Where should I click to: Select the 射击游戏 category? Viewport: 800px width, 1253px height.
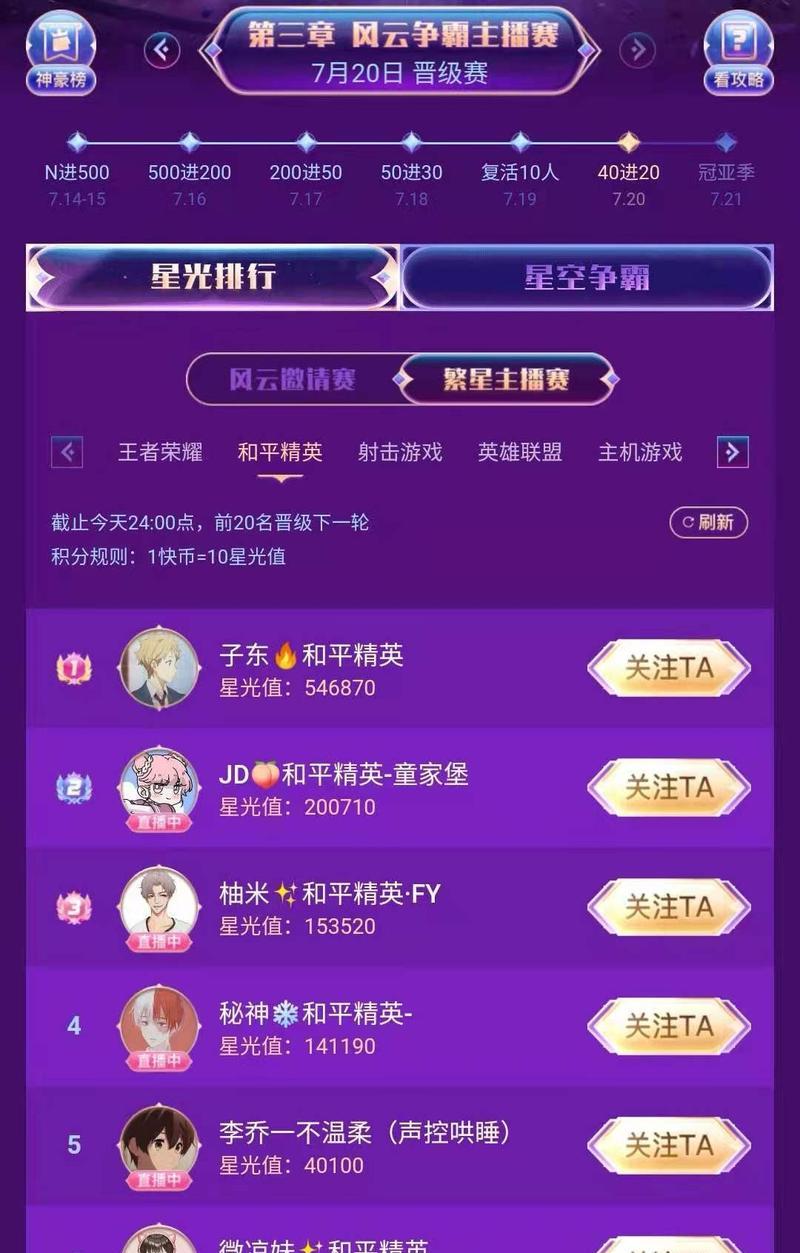pyautogui.click(x=400, y=452)
